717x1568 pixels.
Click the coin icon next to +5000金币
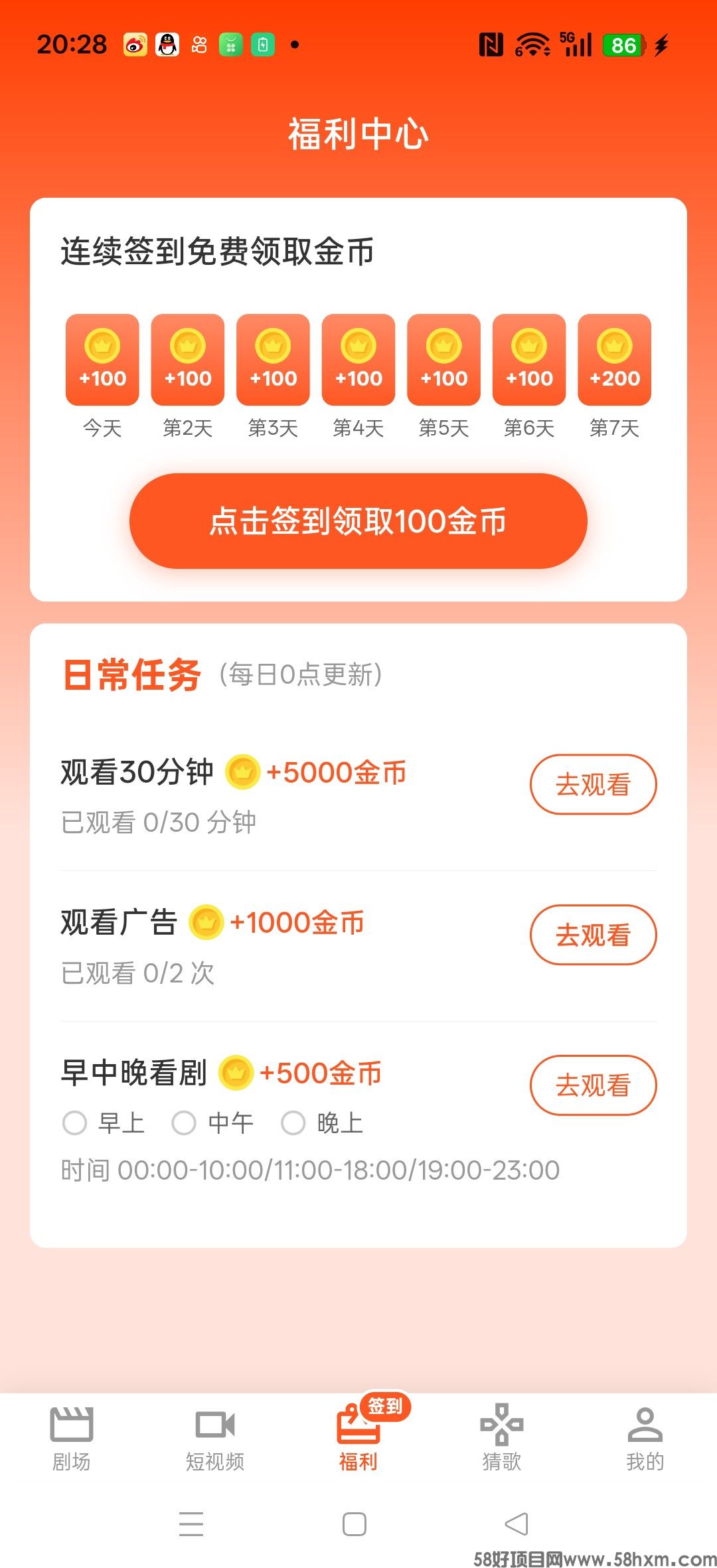[x=243, y=772]
